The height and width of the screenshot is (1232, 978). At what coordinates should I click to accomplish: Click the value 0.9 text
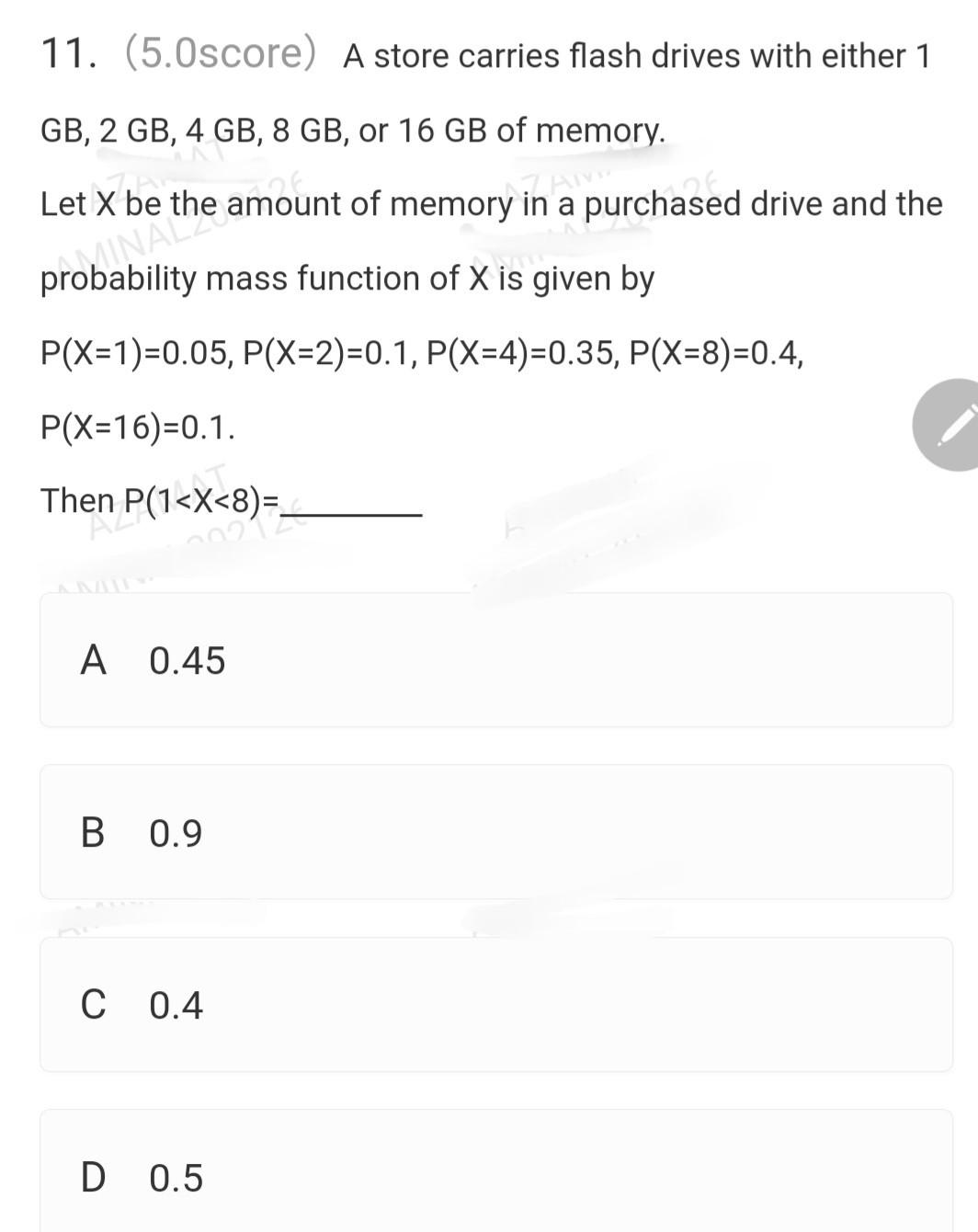176,832
